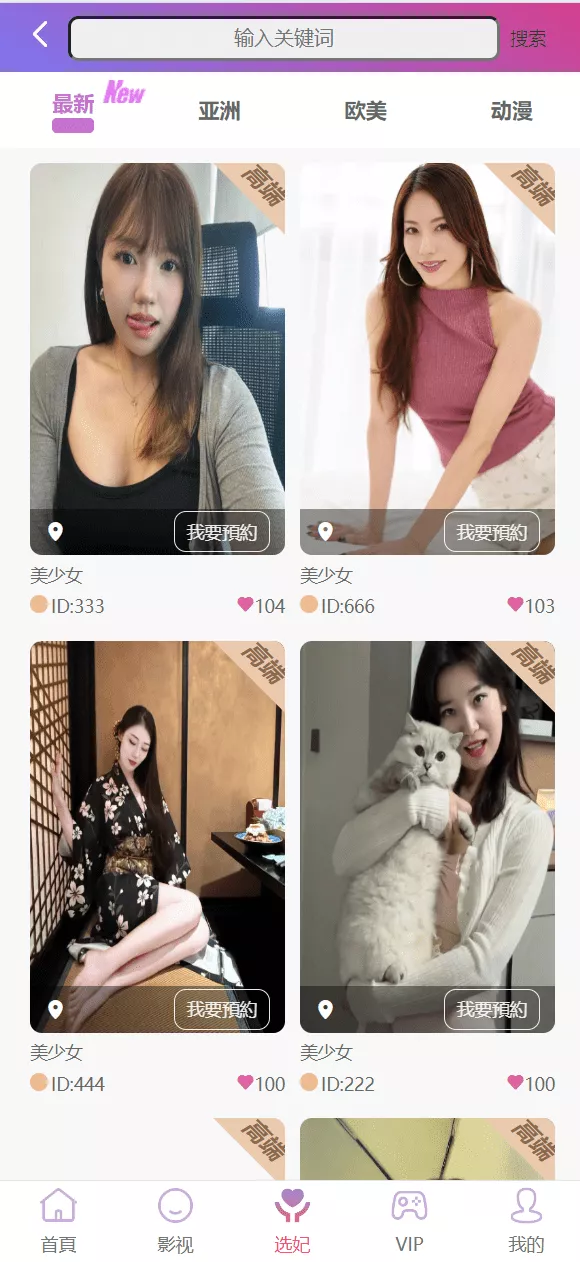The width and height of the screenshot is (580, 1262).
Task: Select the 欧美 tab
Action: pos(365,111)
